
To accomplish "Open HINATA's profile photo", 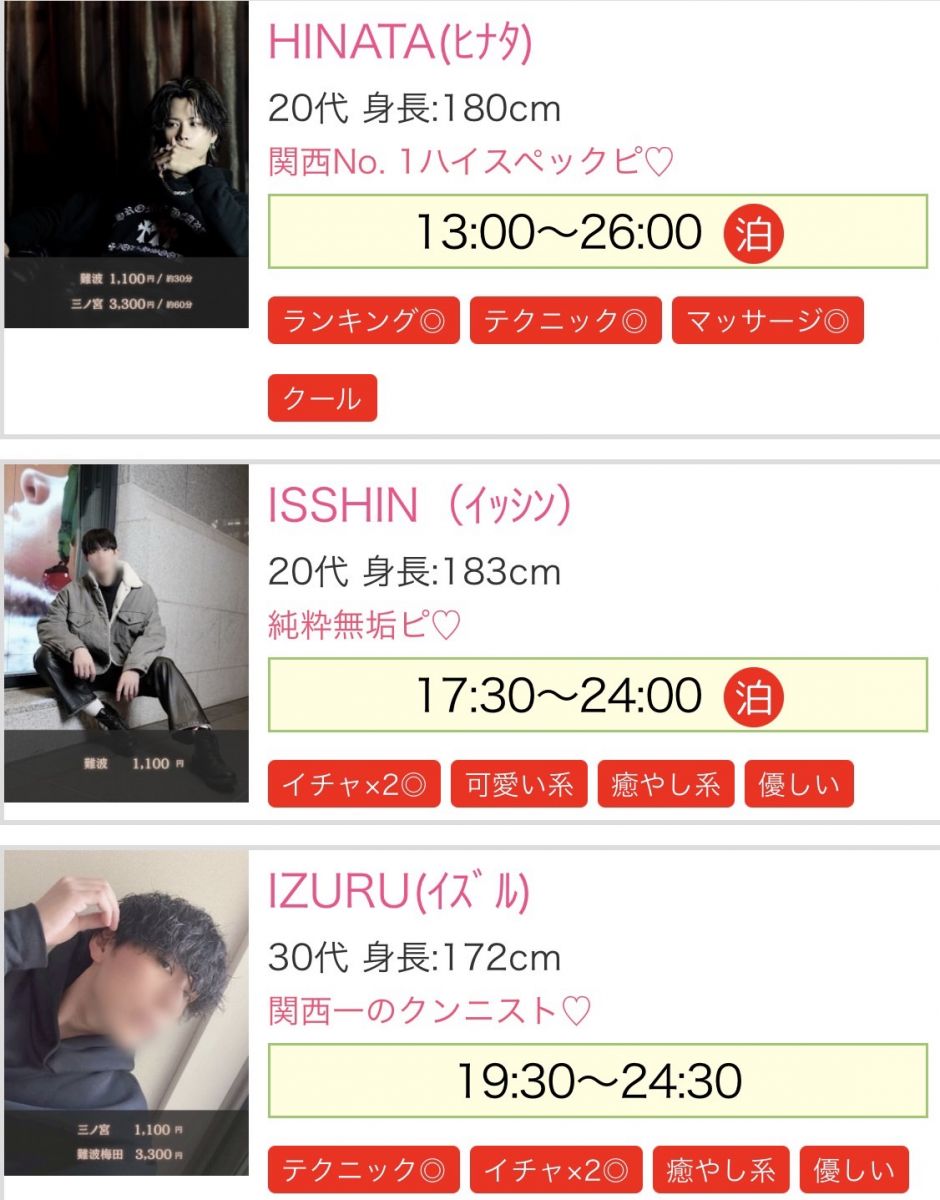I will pos(126,165).
